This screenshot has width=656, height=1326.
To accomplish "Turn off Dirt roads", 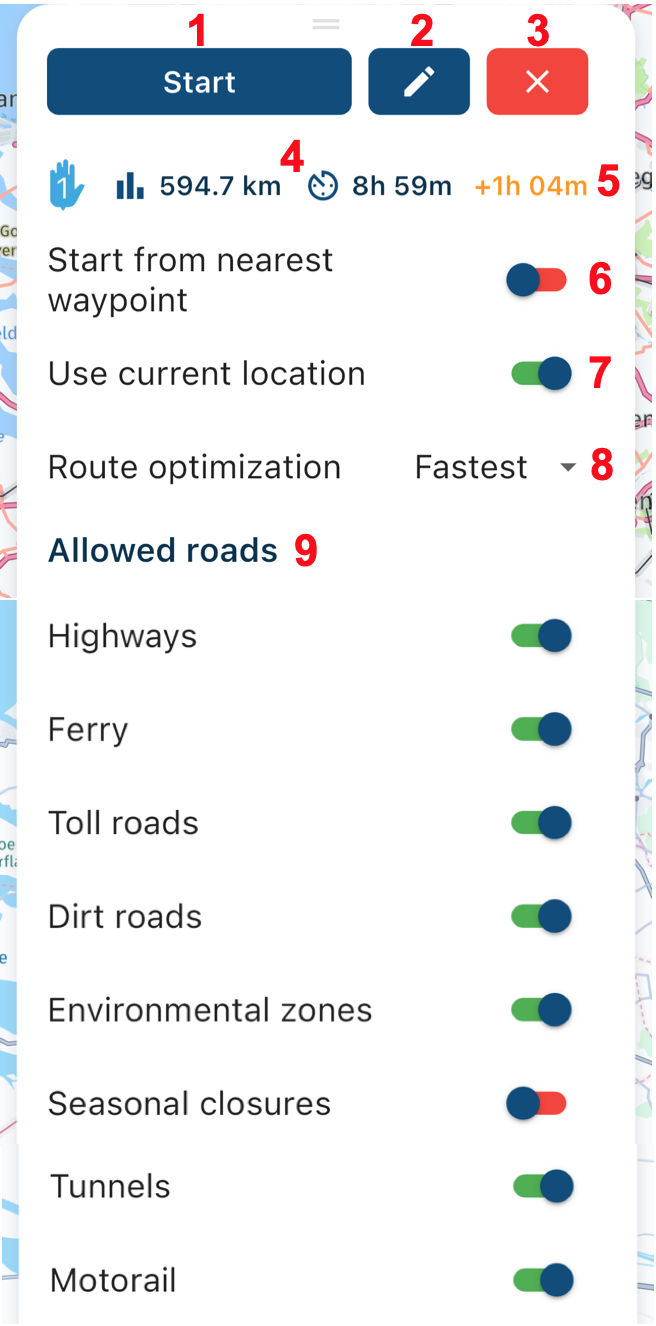I will 541,917.
